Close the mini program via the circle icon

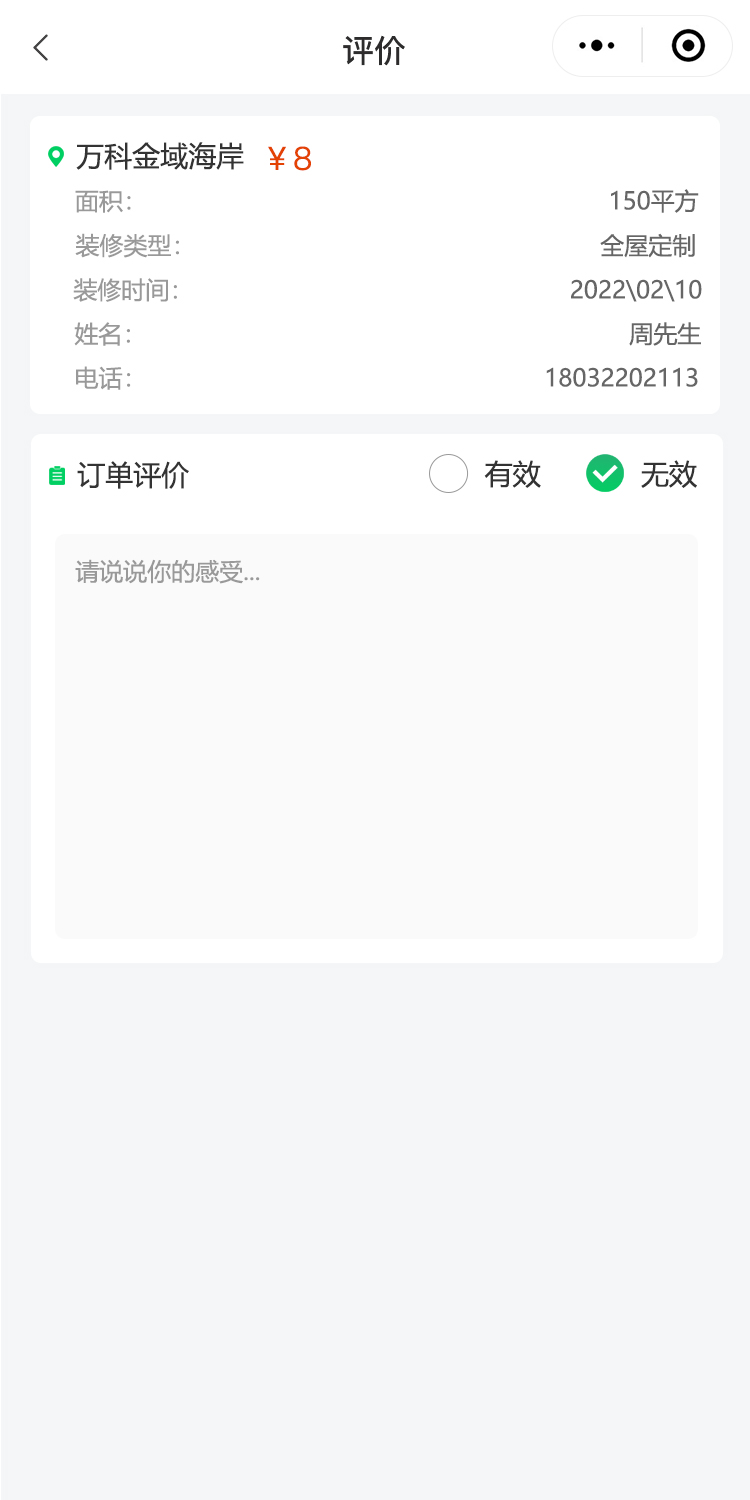[x=688, y=46]
